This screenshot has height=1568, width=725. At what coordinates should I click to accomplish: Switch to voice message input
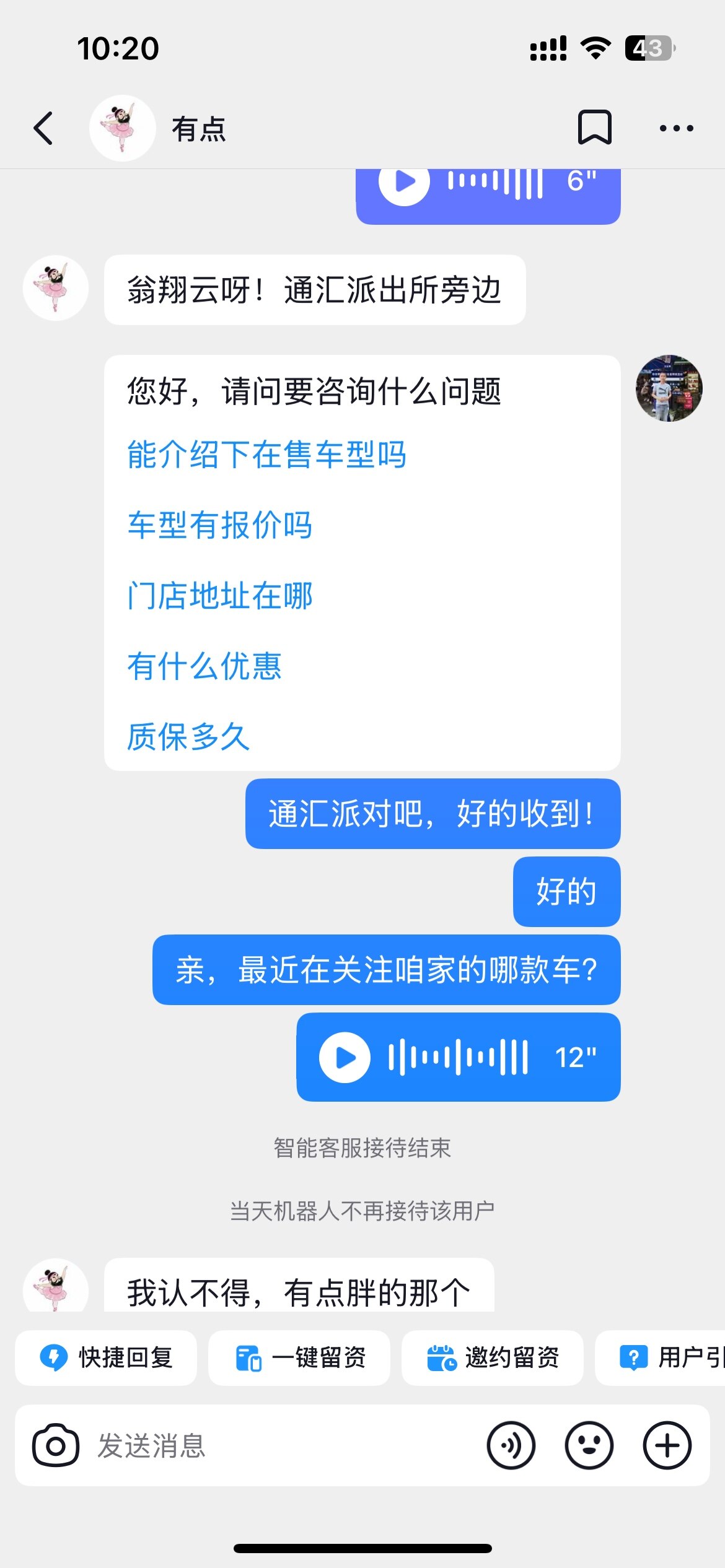(x=511, y=1446)
